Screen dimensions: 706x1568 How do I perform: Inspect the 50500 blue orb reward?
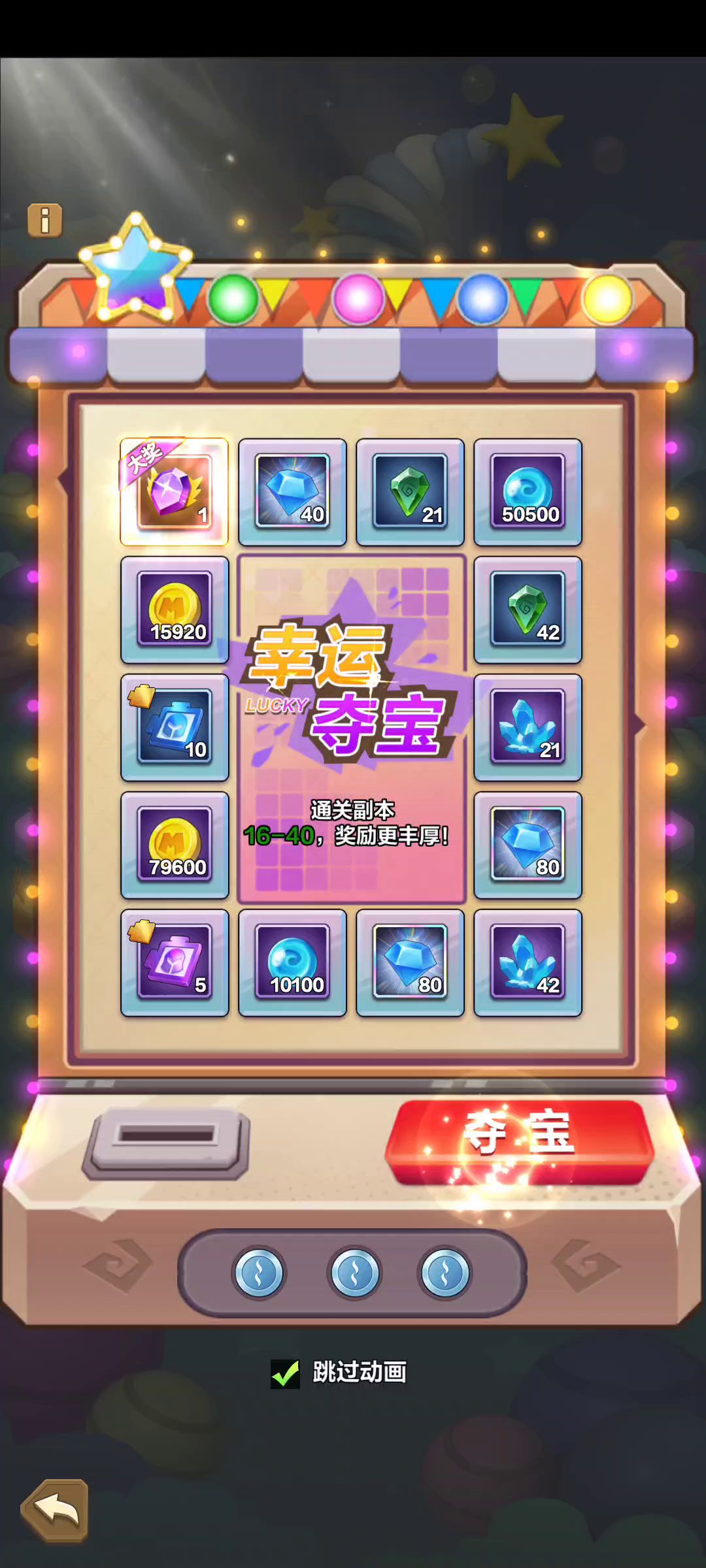(x=528, y=492)
